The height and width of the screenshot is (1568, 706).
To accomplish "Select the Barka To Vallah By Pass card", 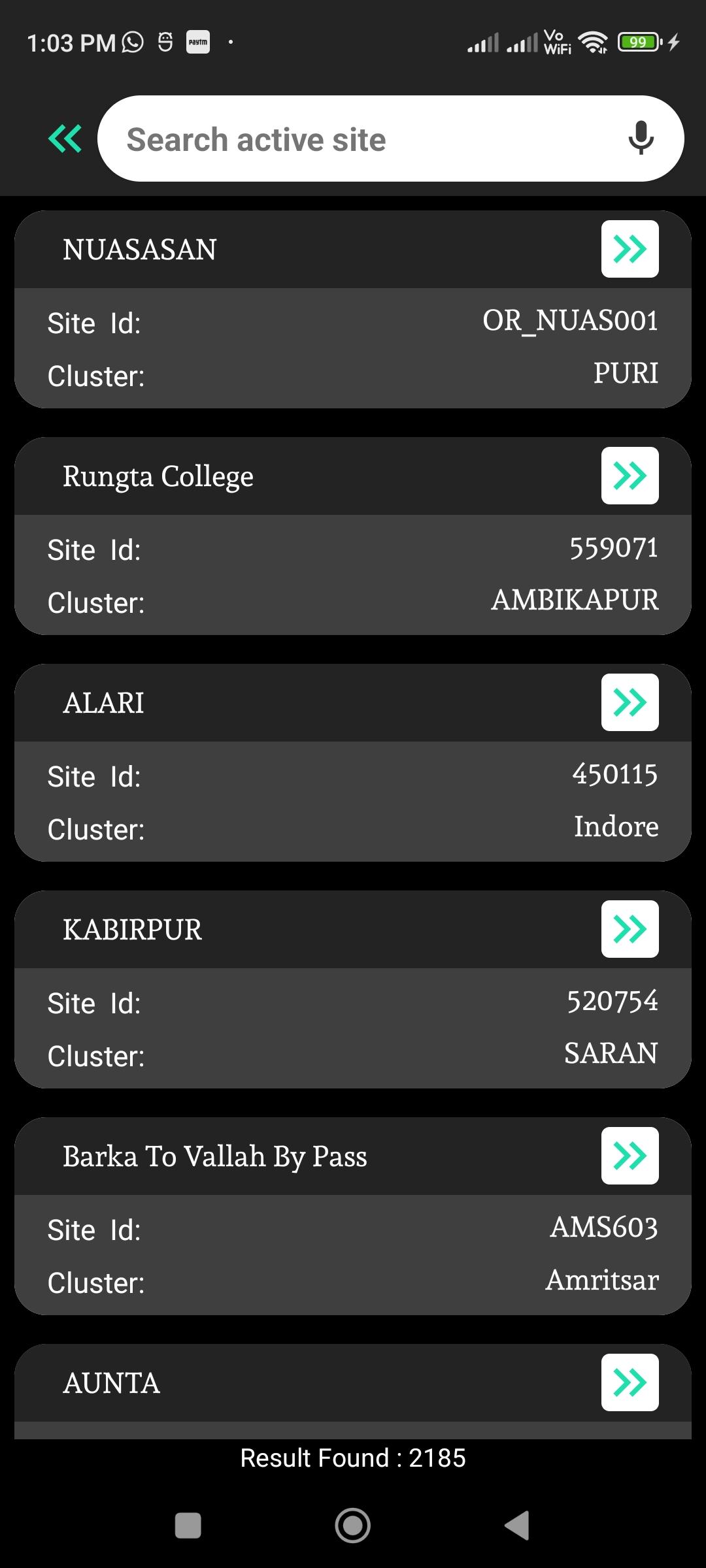I will [x=353, y=1216].
